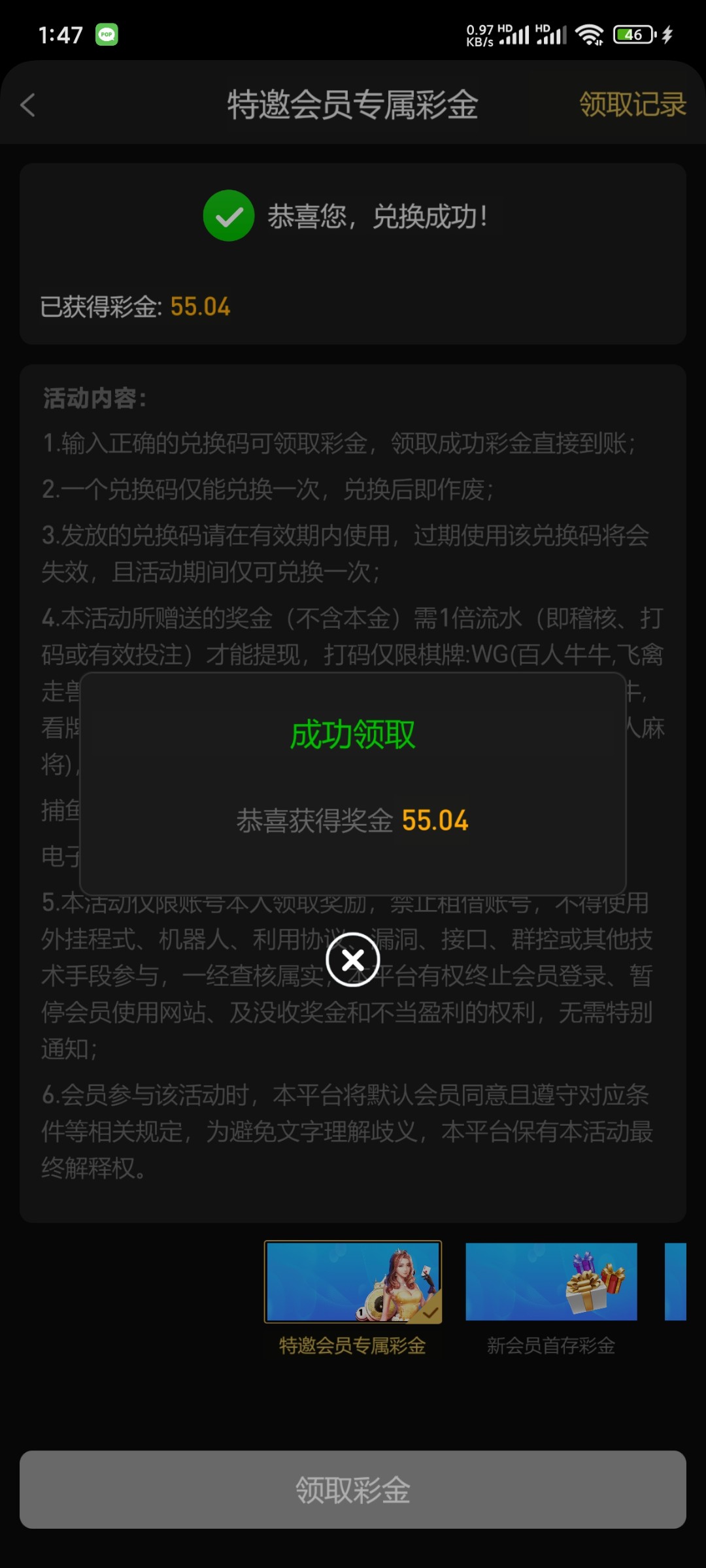Screen dimensions: 706x1568
Task: Open 领取记录 claim history
Action: (x=632, y=105)
